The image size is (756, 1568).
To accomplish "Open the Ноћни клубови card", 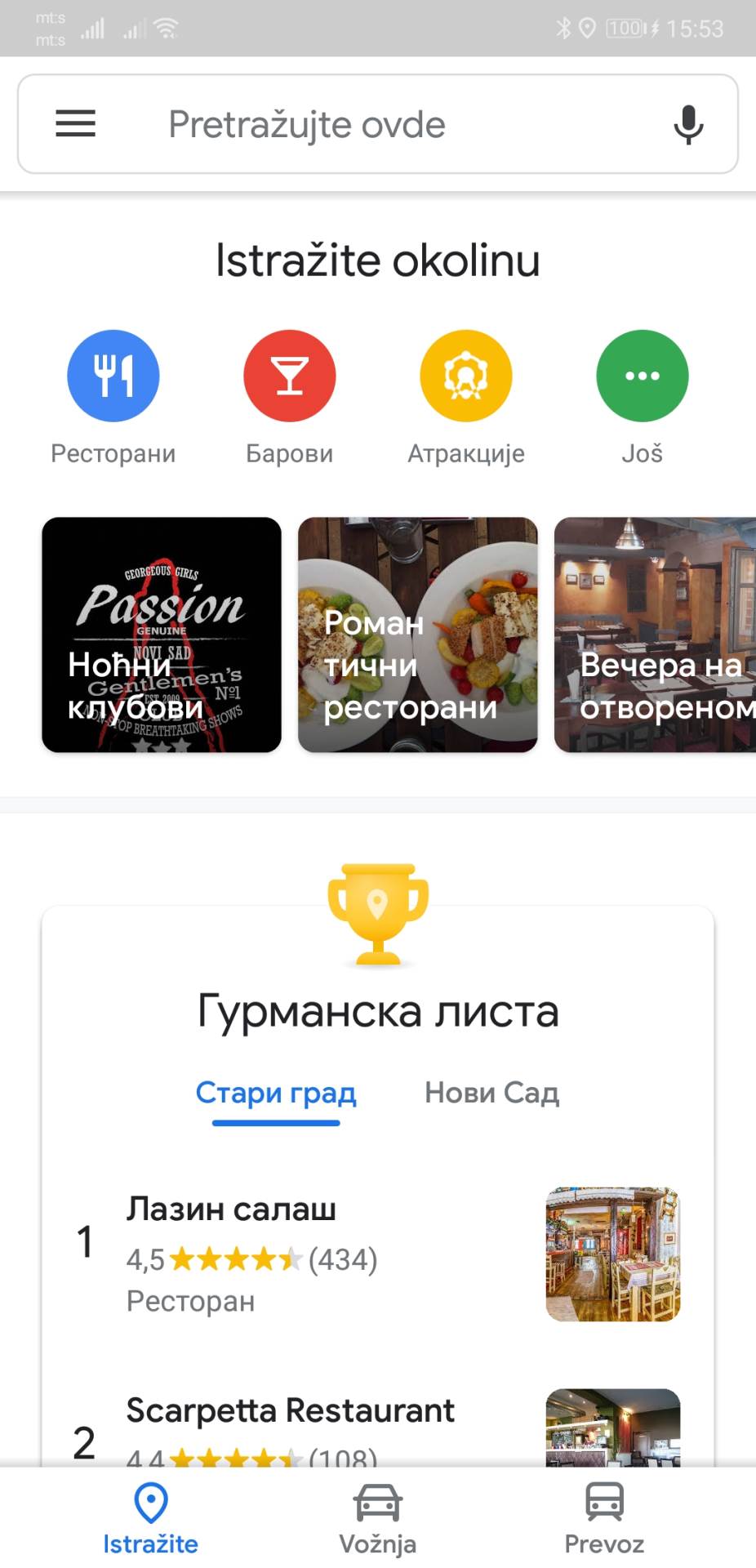I will (162, 635).
